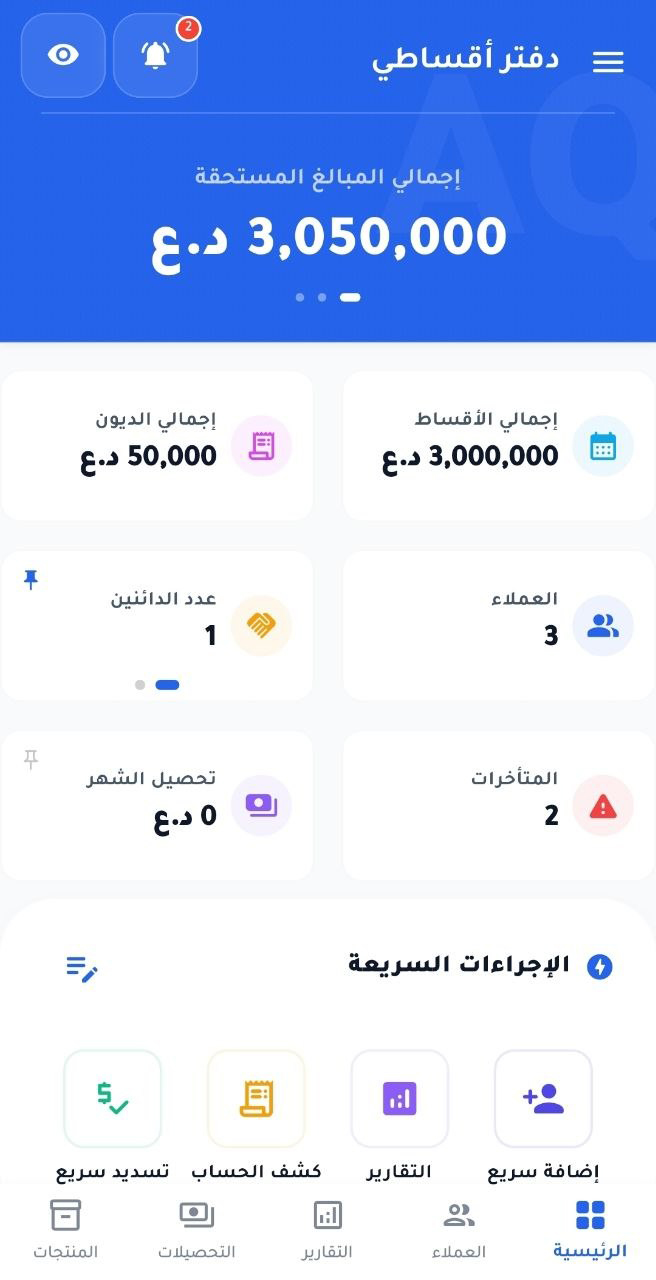Open the إجمالي الديون card

[157, 446]
